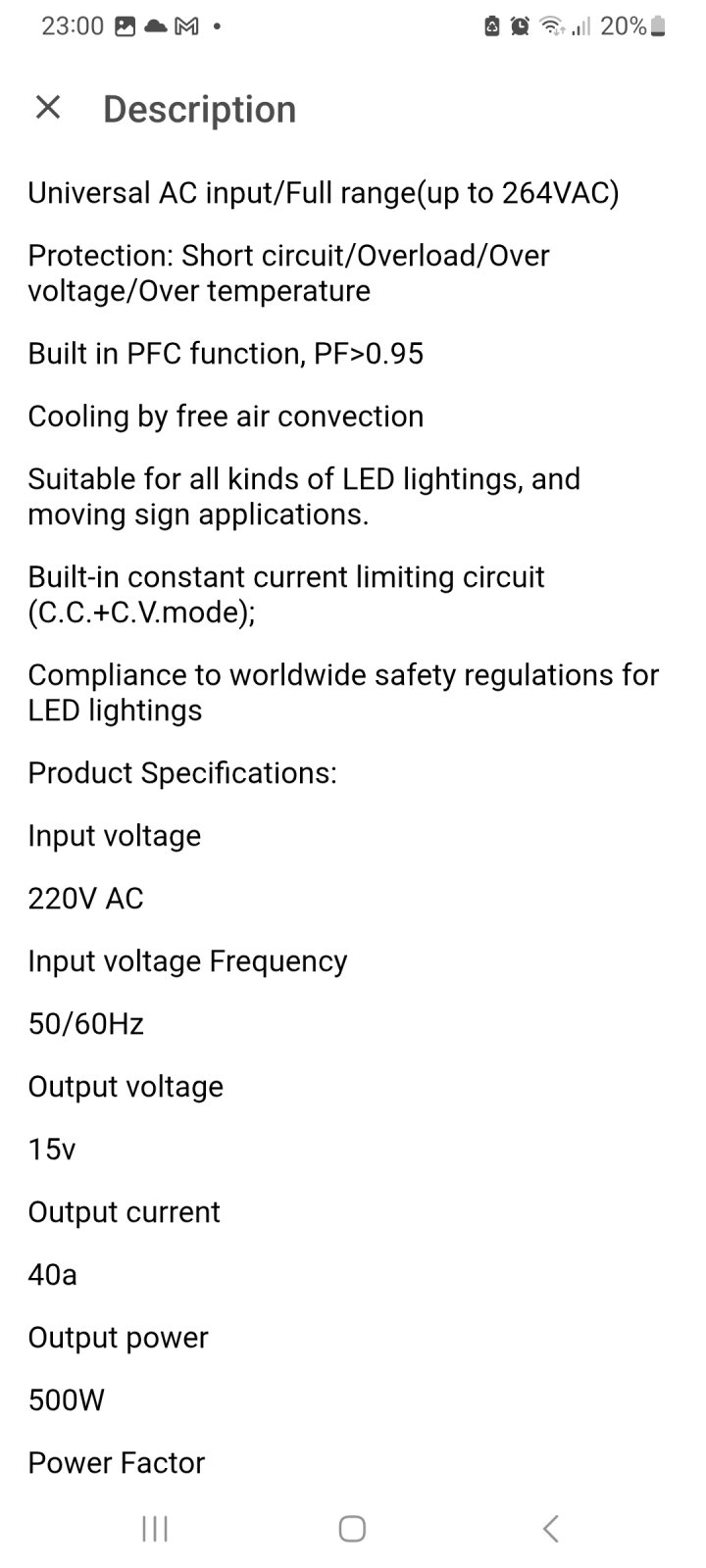Go to the home screen
Screen dimensions: 706x1568
[x=352, y=1528]
